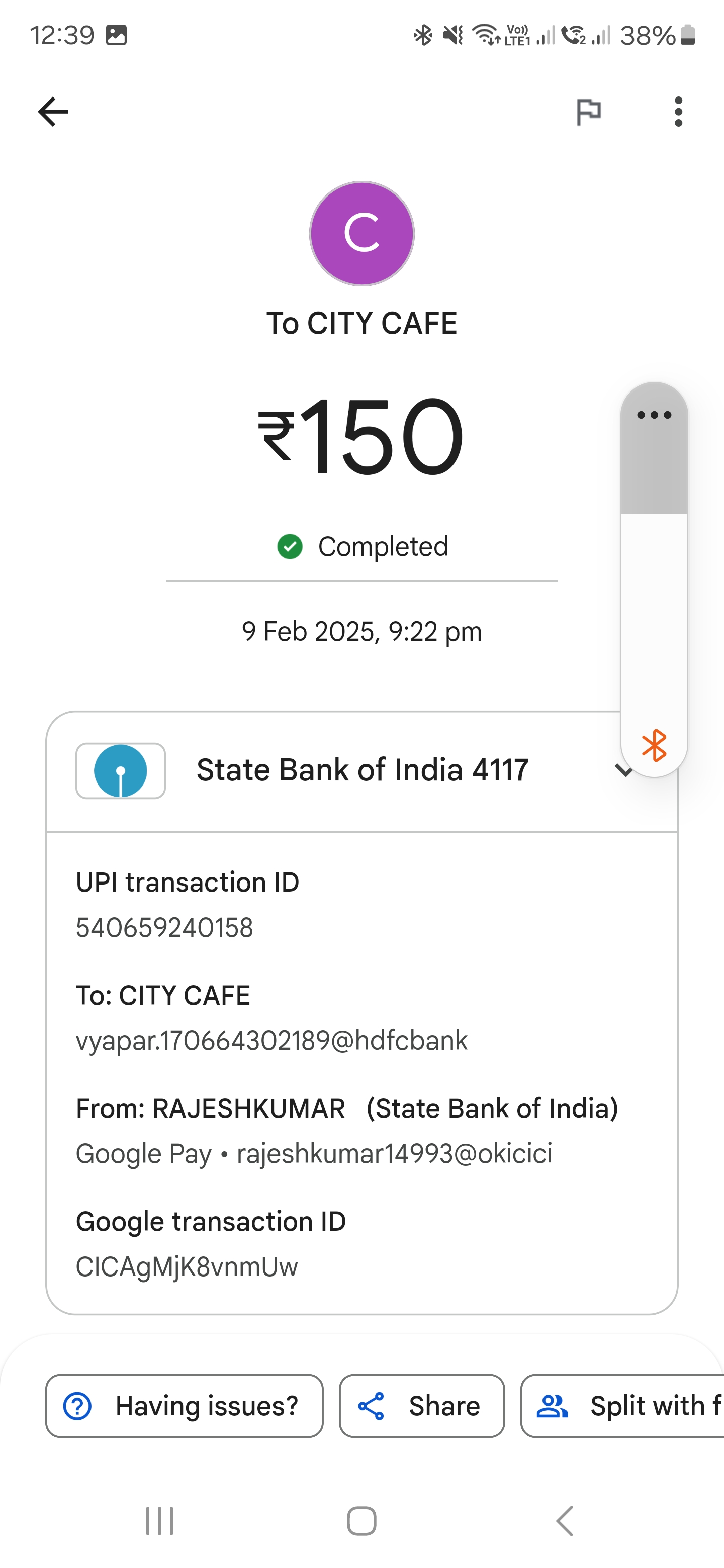Tap the Having issues? button
The image size is (724, 1568).
point(185,1406)
